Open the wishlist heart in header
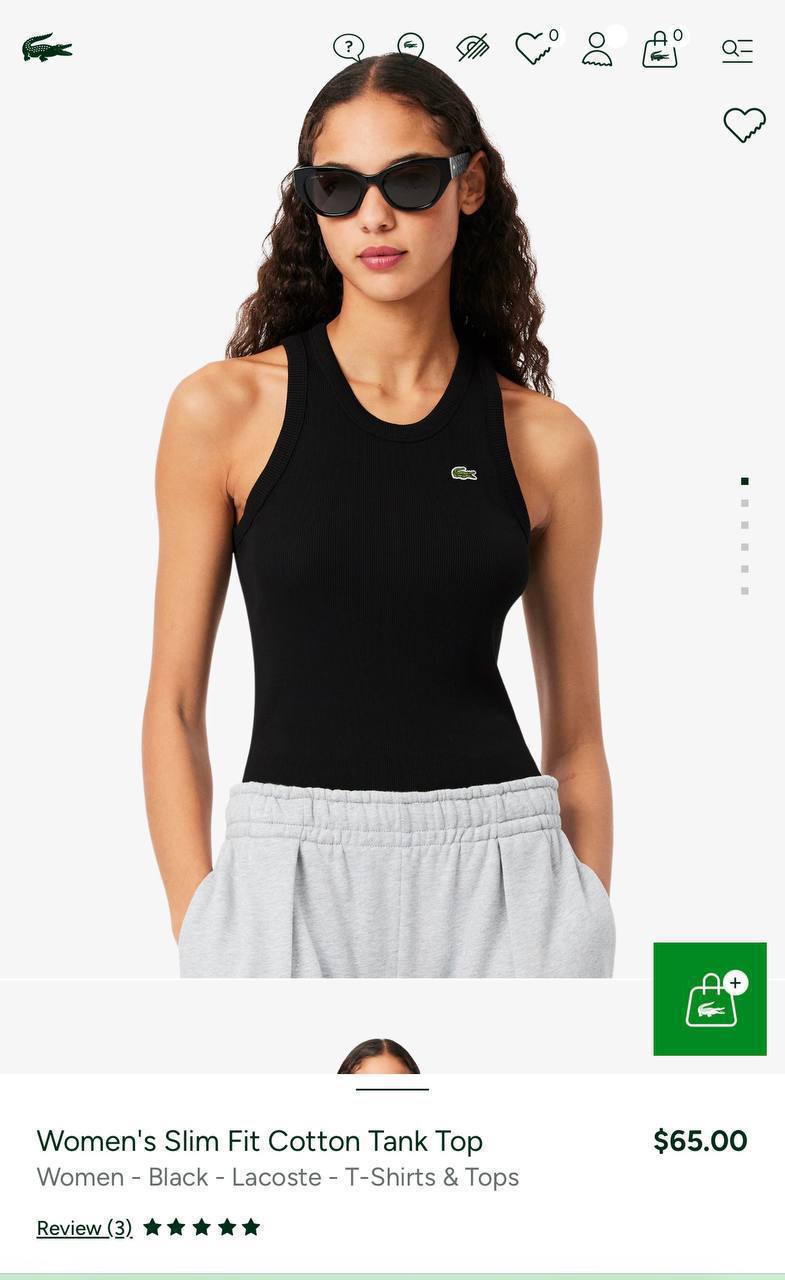The image size is (785, 1280). [535, 47]
